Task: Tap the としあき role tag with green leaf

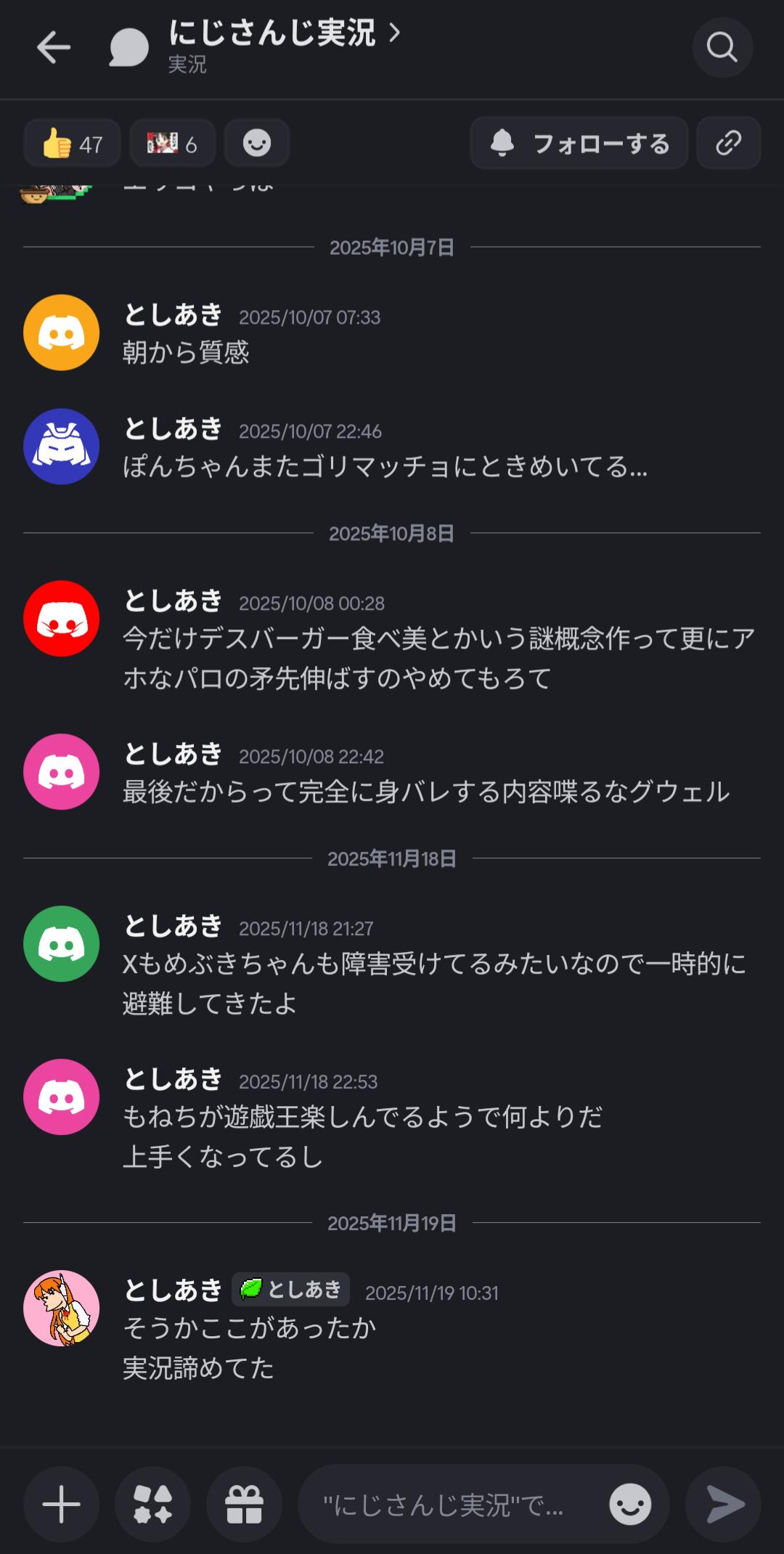Action: (x=291, y=1289)
